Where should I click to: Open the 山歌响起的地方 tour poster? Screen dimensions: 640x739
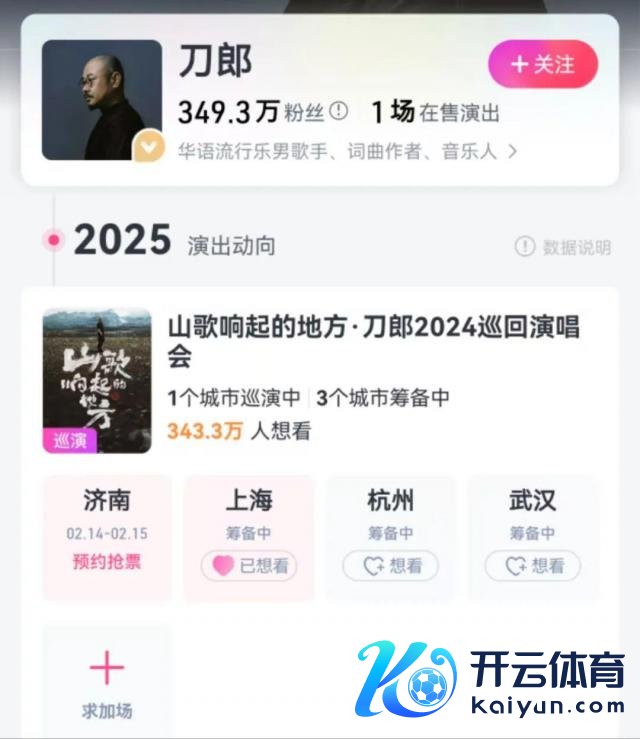(97, 380)
